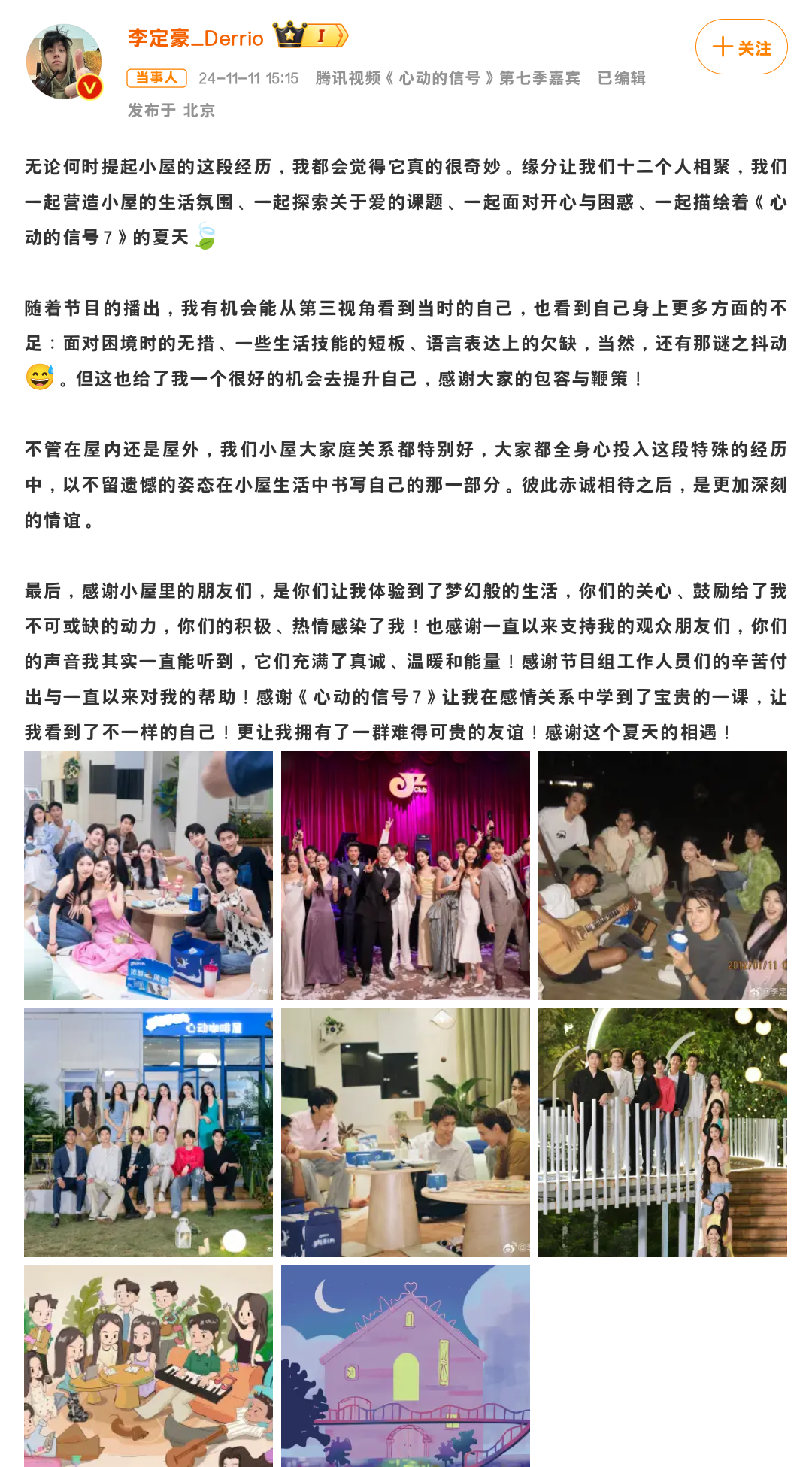View the pink house under moon illustration
812x1467 pixels.
tap(405, 1365)
